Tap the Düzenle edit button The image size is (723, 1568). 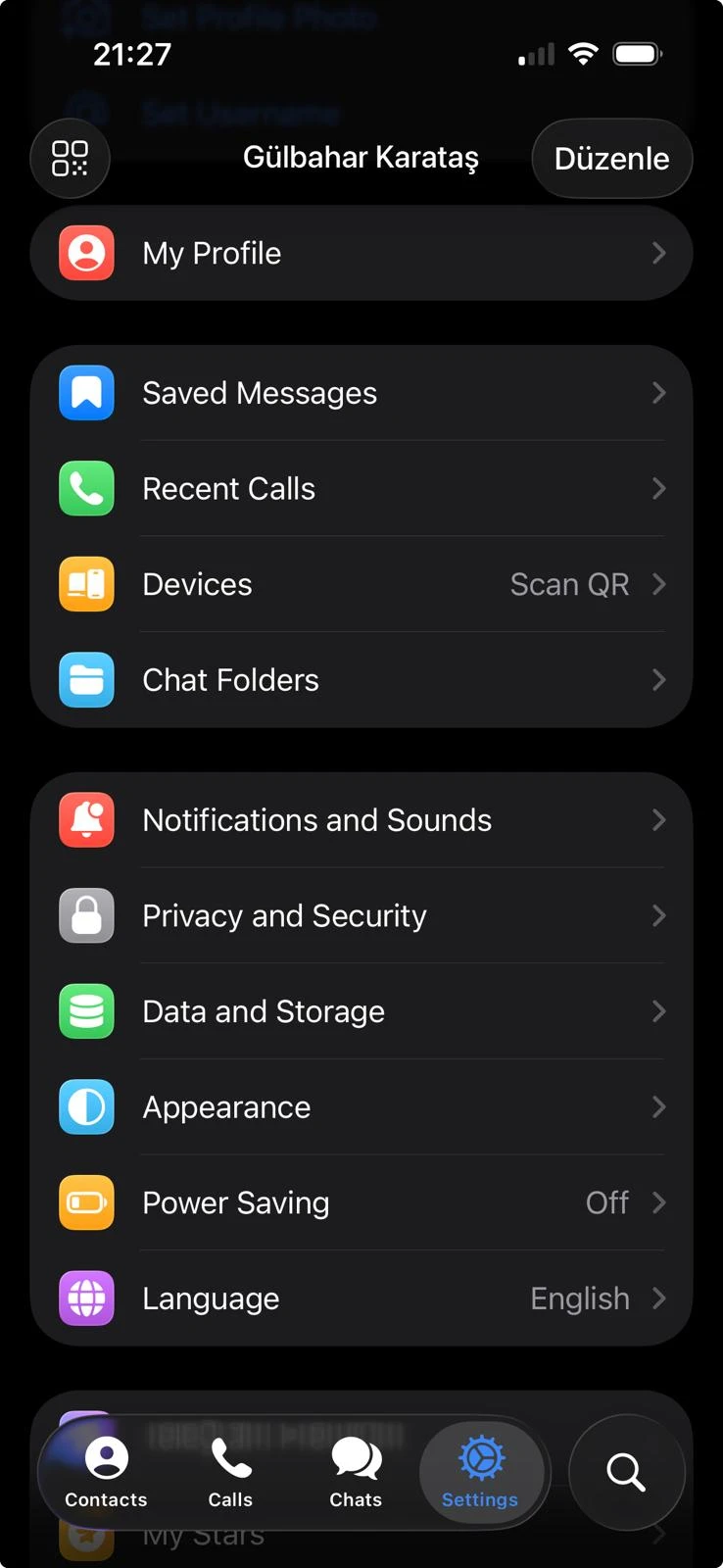(611, 159)
